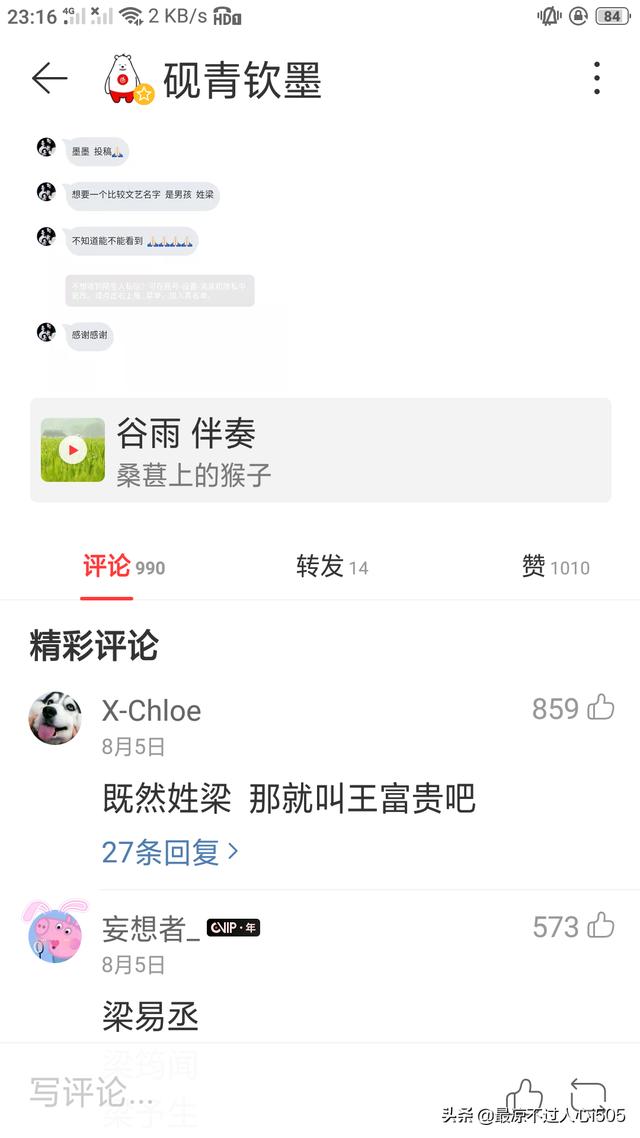
Task: Repost using the bottom bar forward icon
Action: pyautogui.click(x=588, y=1093)
